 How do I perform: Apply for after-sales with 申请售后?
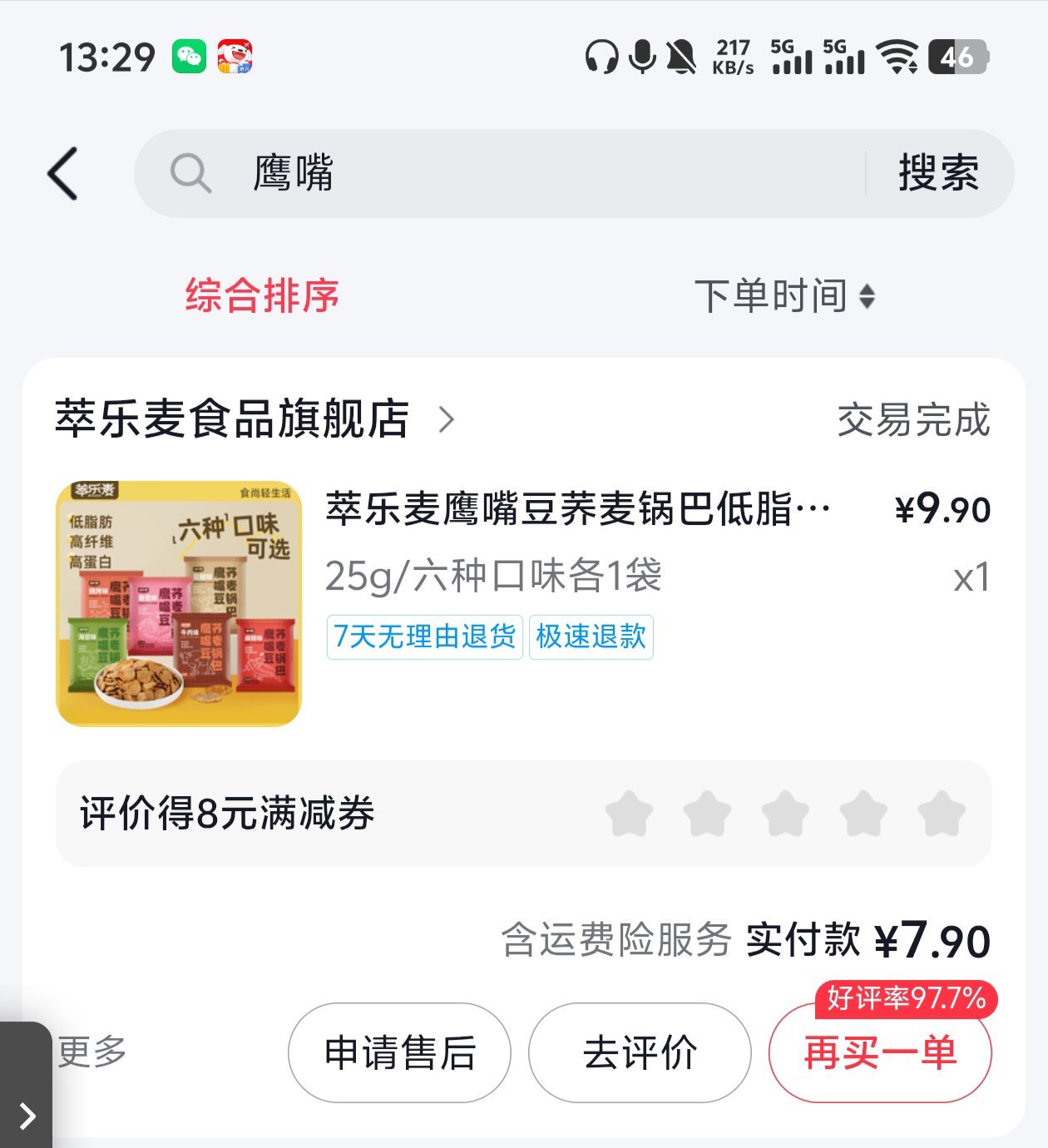tap(399, 1052)
